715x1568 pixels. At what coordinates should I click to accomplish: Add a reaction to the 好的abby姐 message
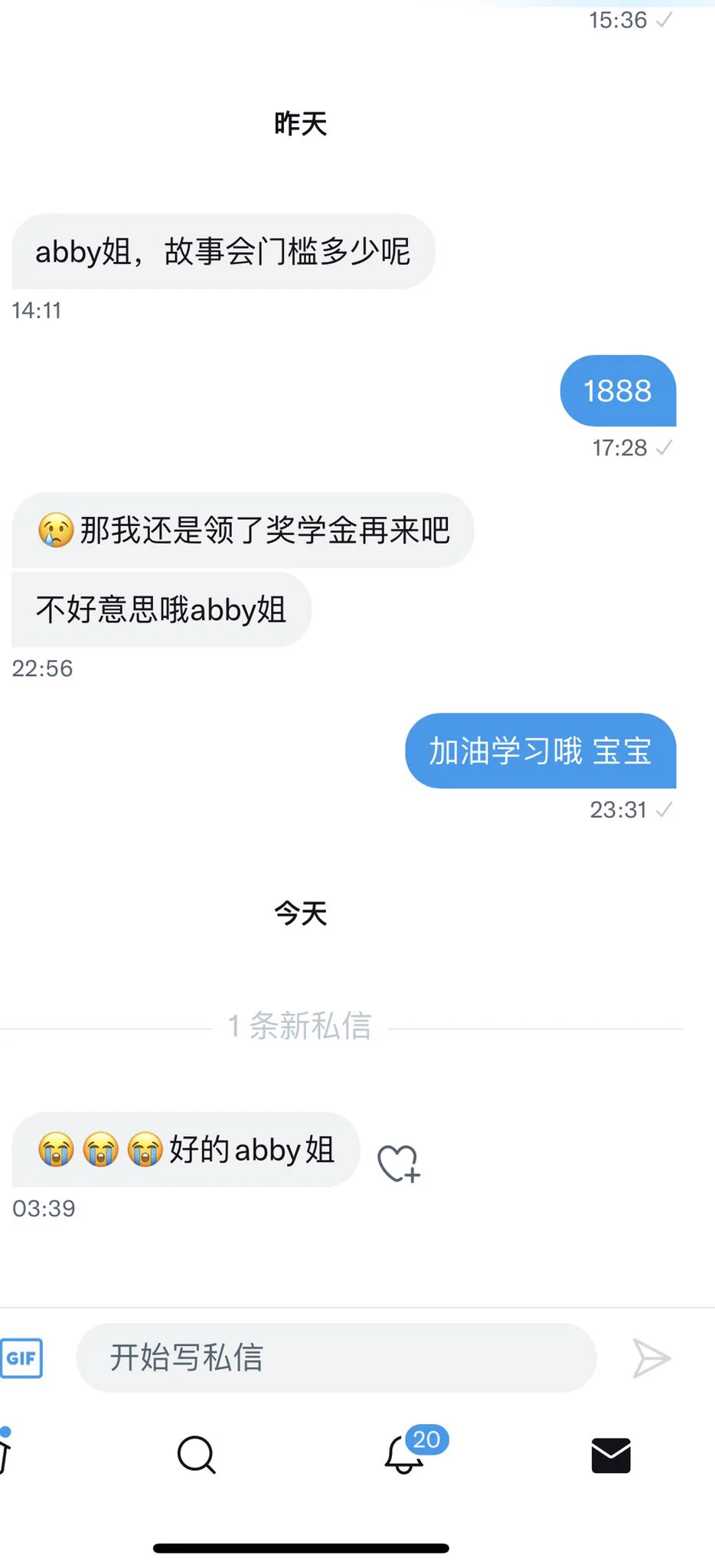click(x=398, y=1163)
